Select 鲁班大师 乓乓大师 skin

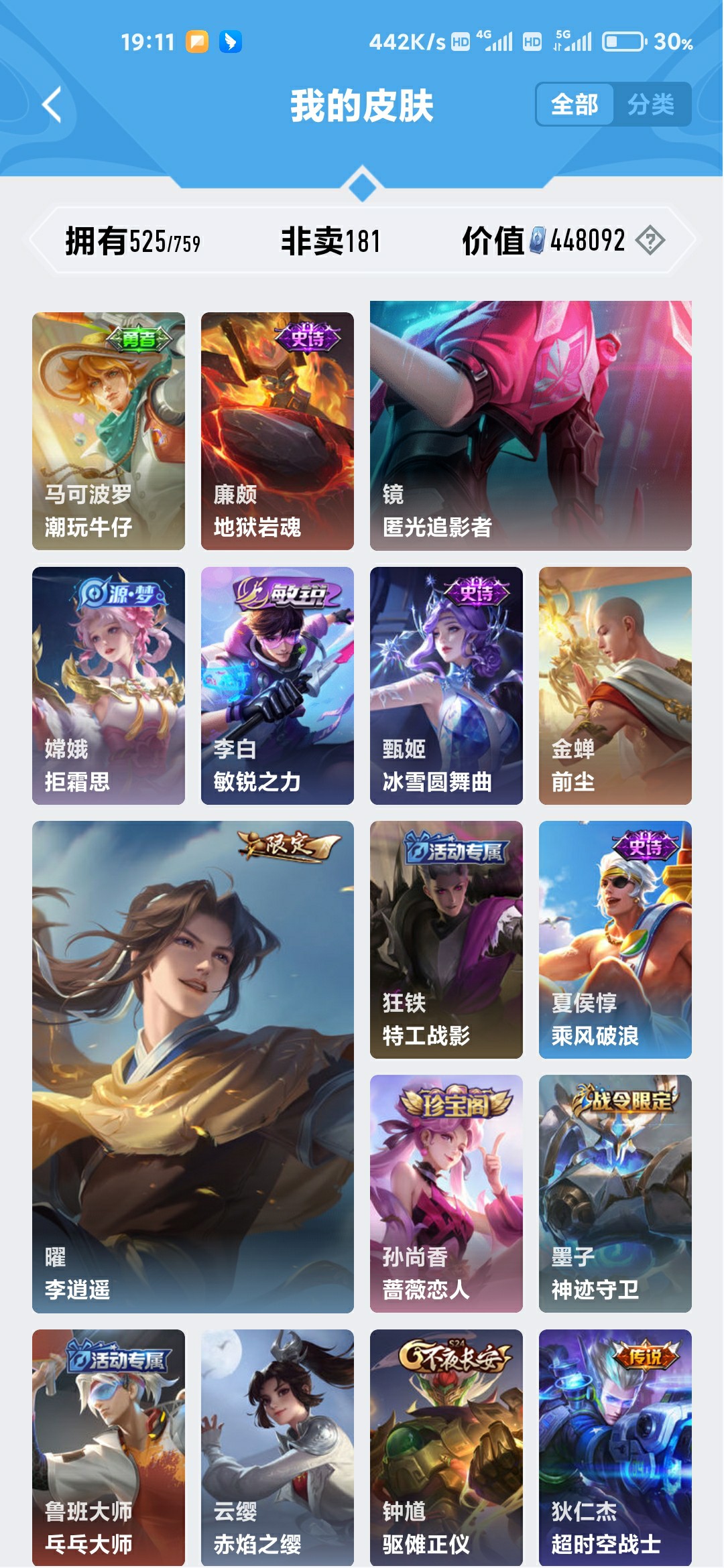click(109, 1447)
